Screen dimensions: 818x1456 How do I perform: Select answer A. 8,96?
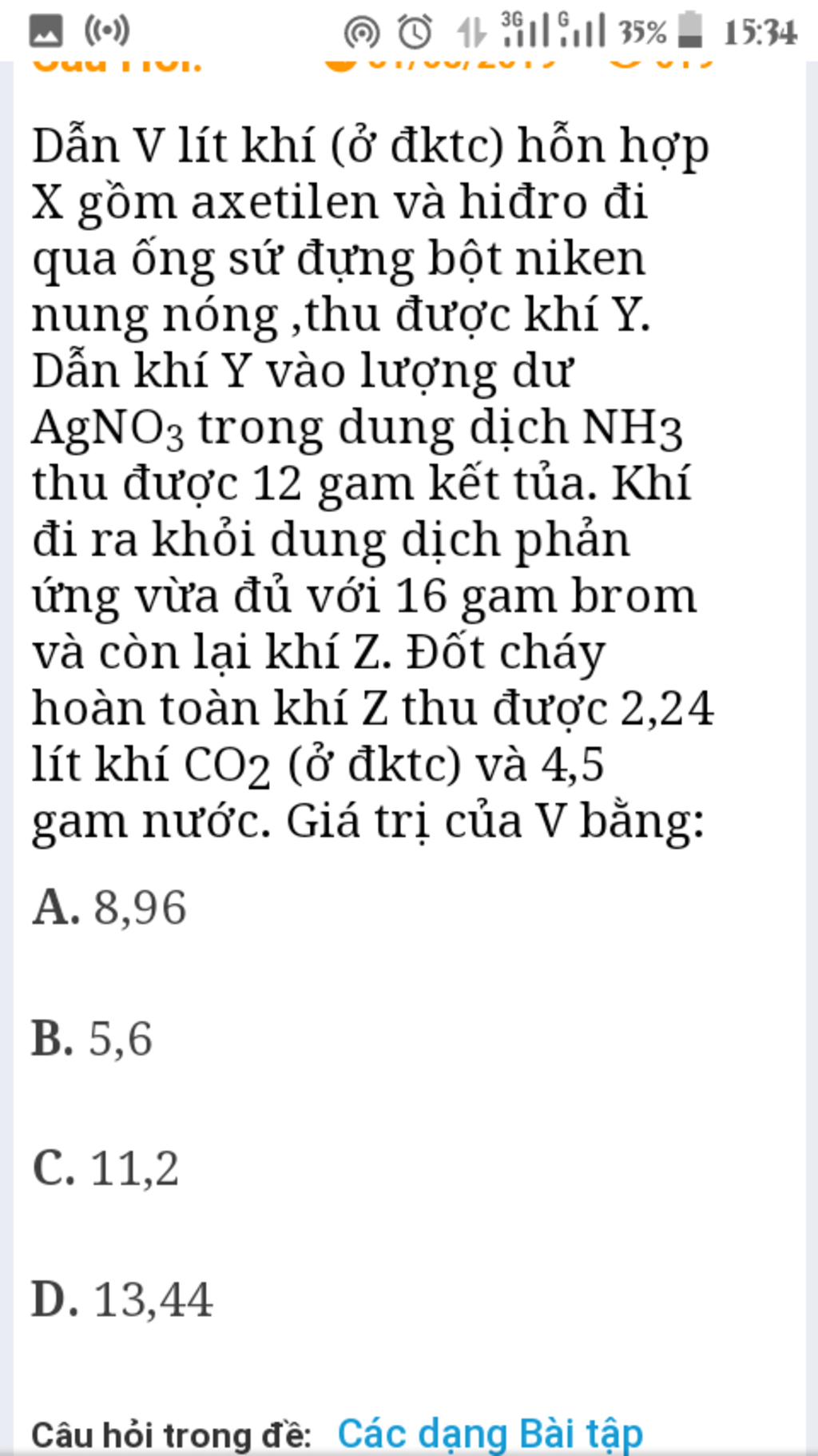[x=109, y=908]
